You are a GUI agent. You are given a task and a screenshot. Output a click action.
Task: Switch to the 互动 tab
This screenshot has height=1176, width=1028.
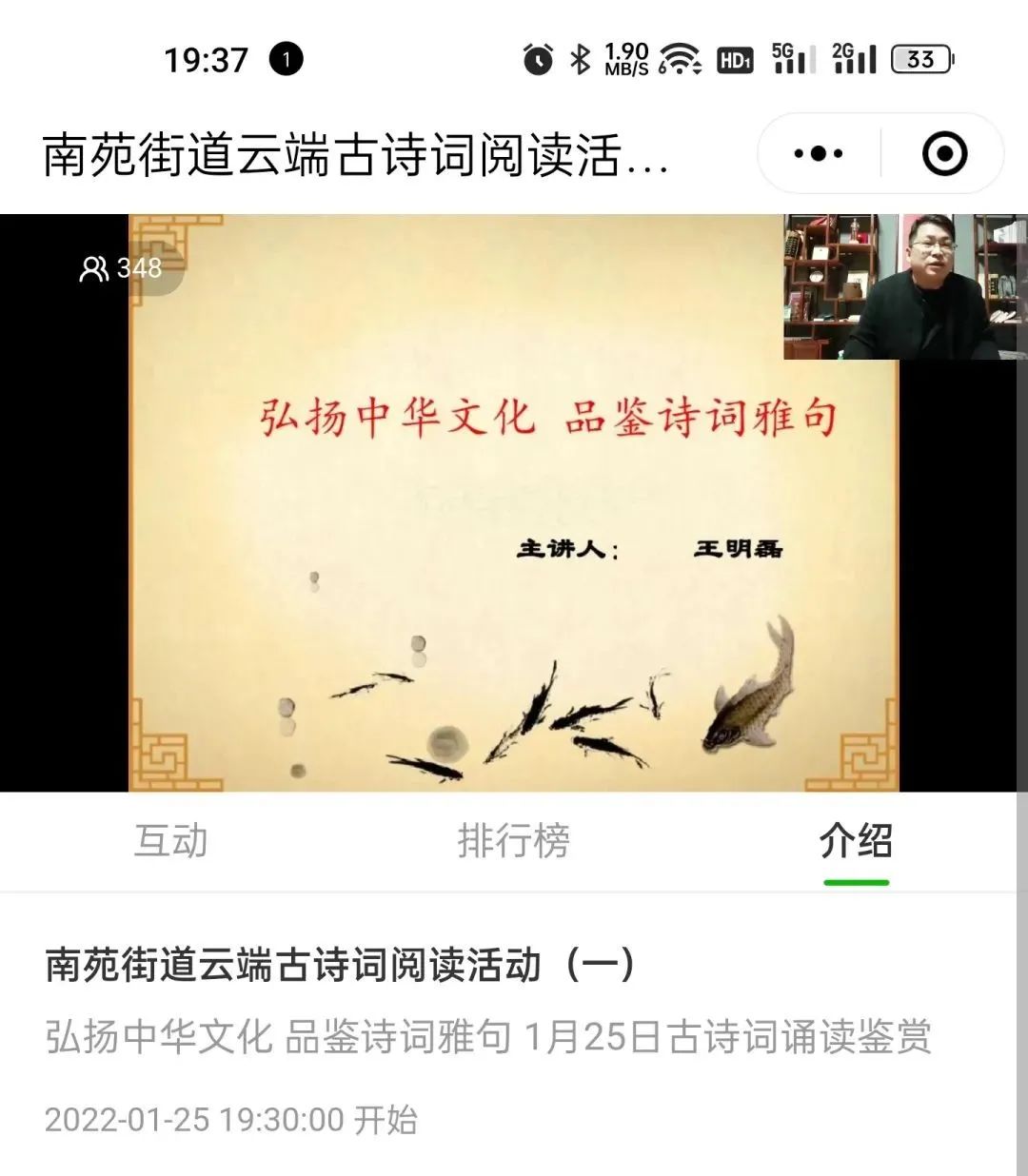point(170,841)
